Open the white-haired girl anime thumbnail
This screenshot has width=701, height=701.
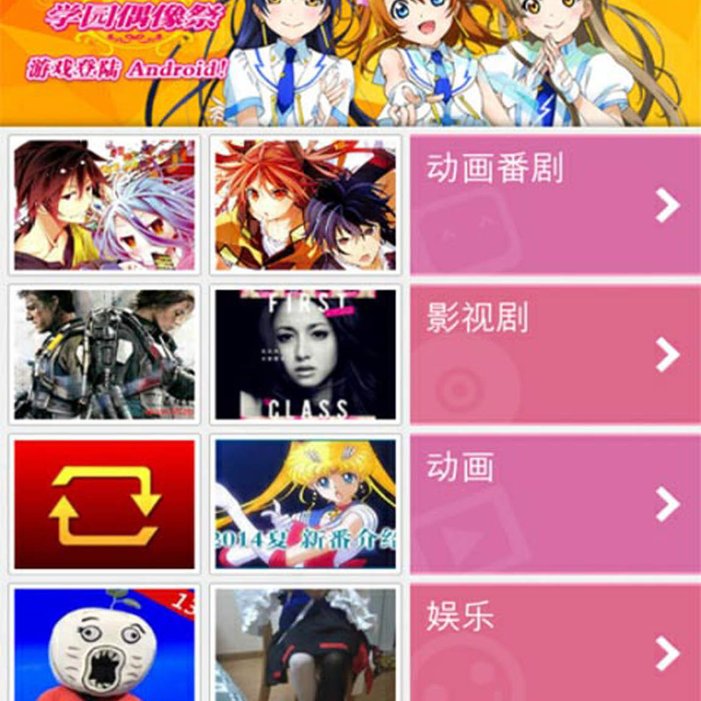click(105, 205)
